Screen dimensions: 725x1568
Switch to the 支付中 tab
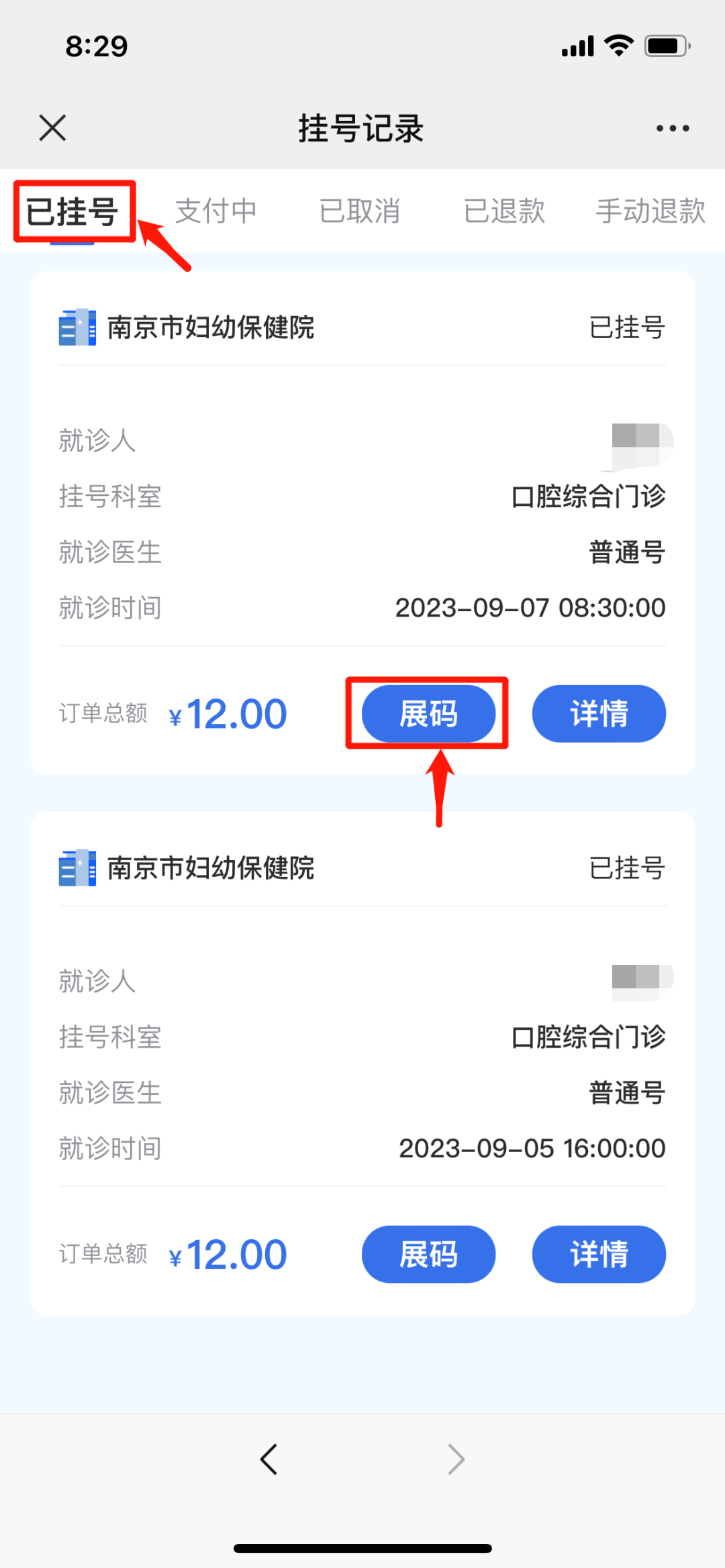(x=216, y=211)
